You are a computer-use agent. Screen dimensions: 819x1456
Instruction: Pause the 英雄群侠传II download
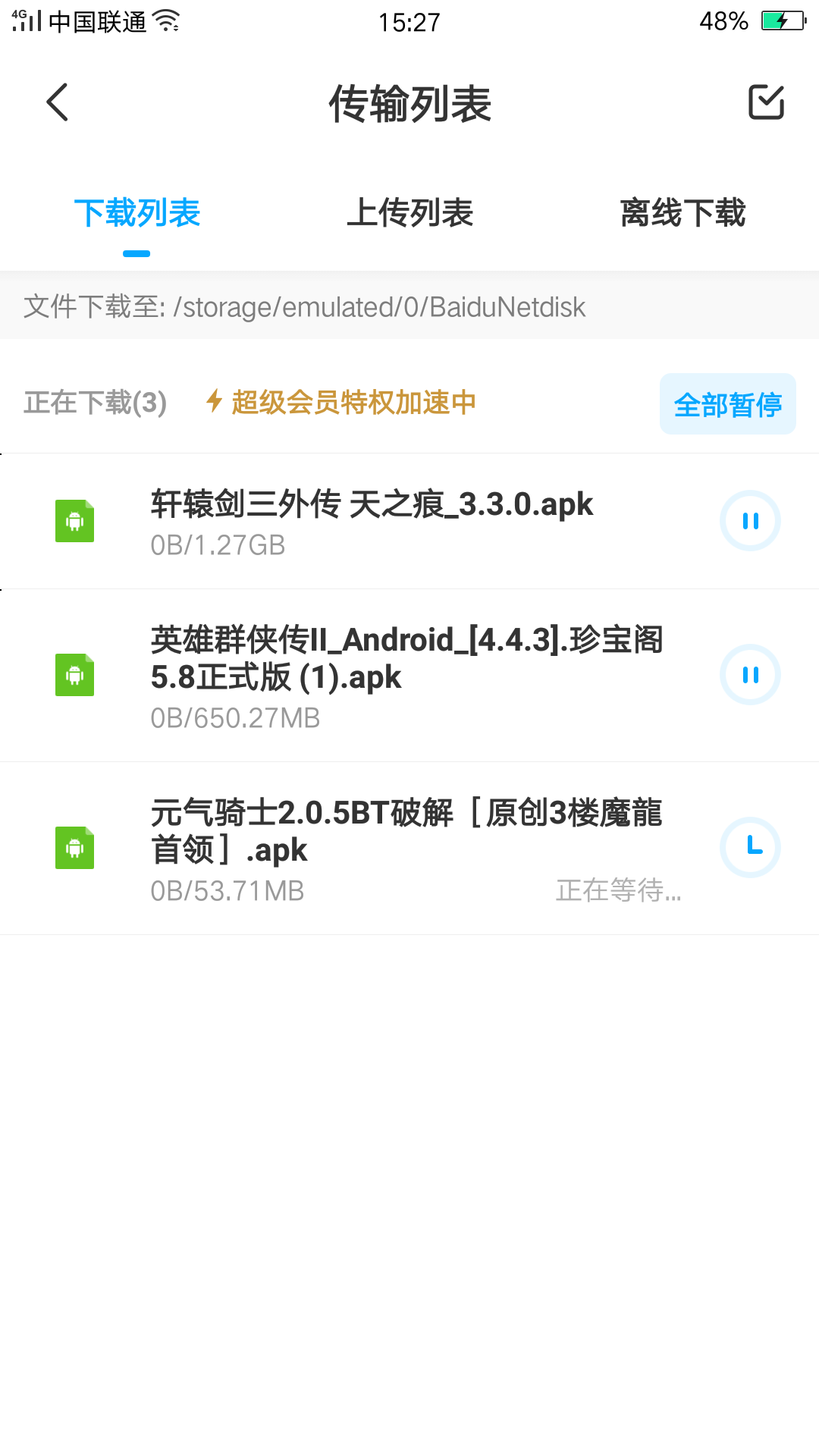click(x=750, y=675)
